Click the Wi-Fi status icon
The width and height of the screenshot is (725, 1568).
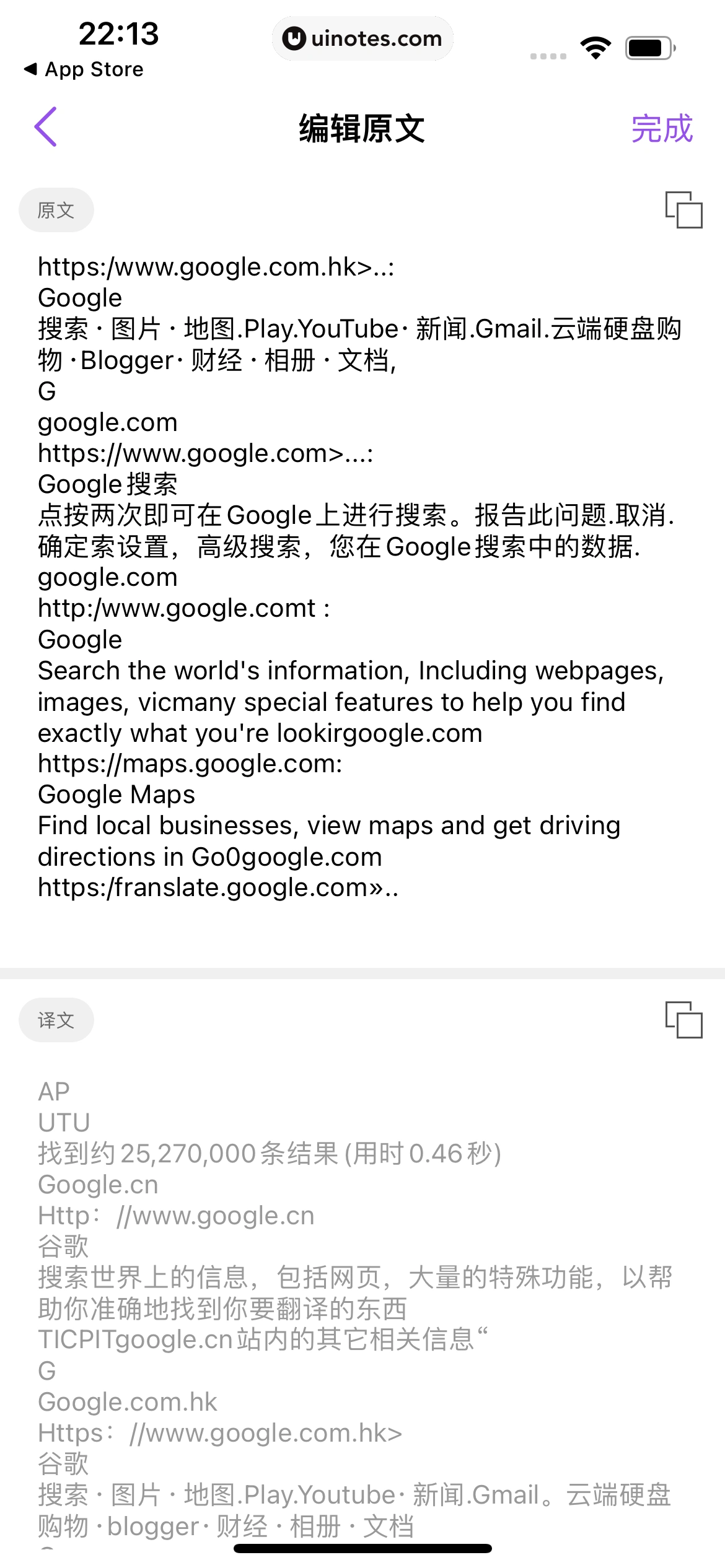coord(595,46)
